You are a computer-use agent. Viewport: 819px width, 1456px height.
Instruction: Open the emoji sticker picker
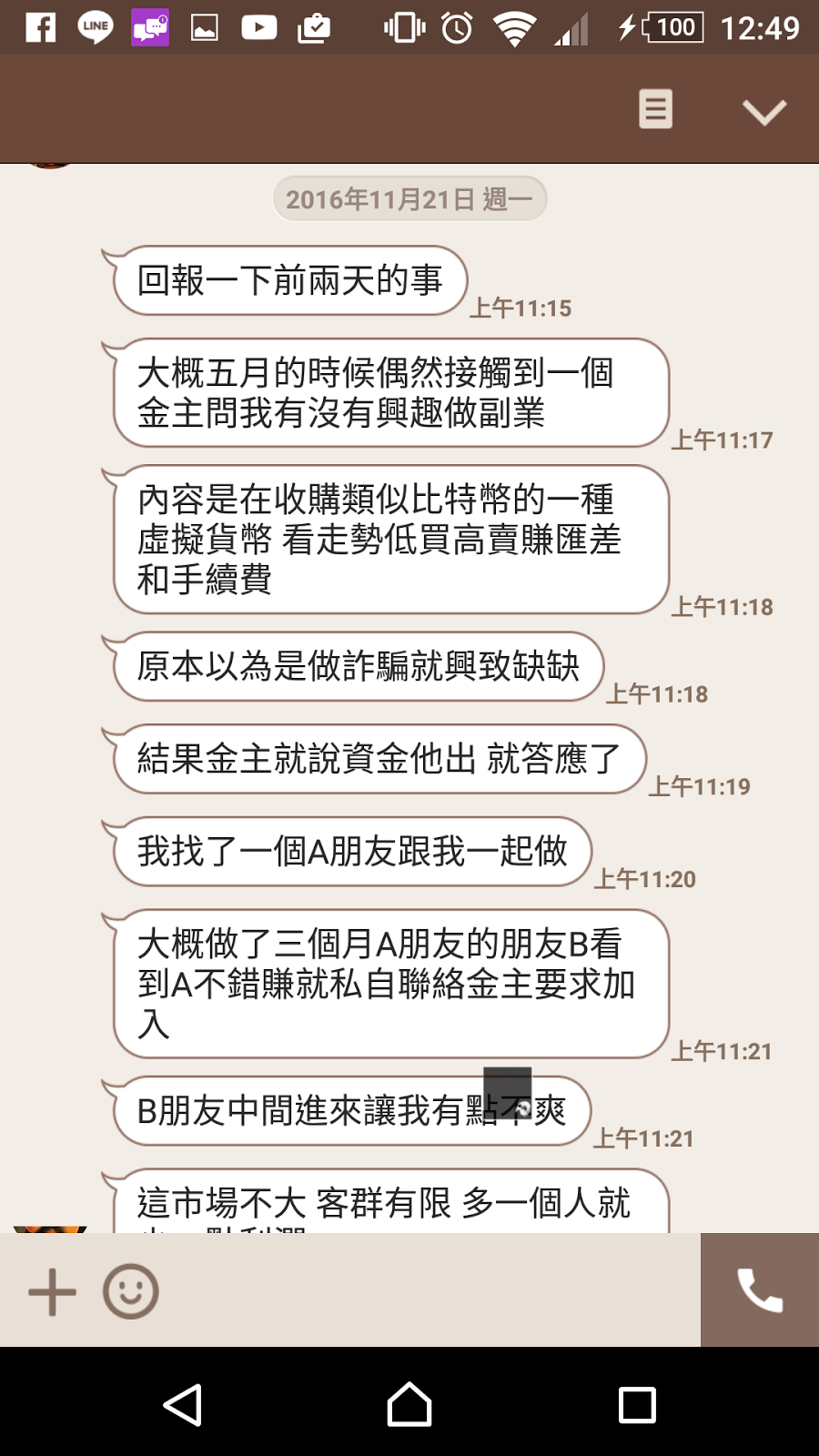pos(131,1291)
